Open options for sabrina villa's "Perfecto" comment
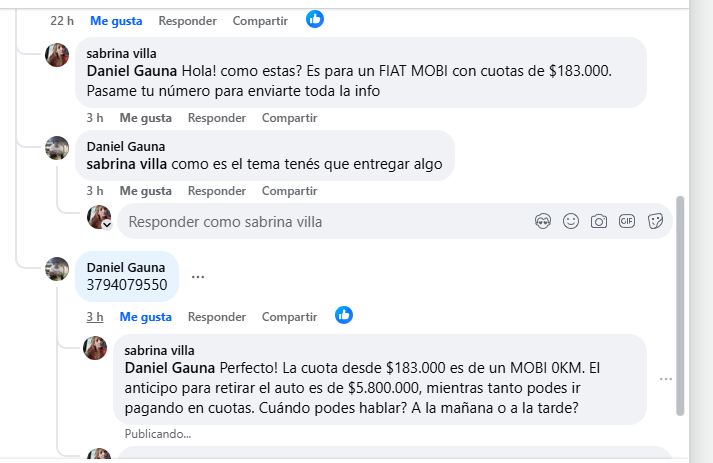The width and height of the screenshot is (713, 463). (665, 379)
